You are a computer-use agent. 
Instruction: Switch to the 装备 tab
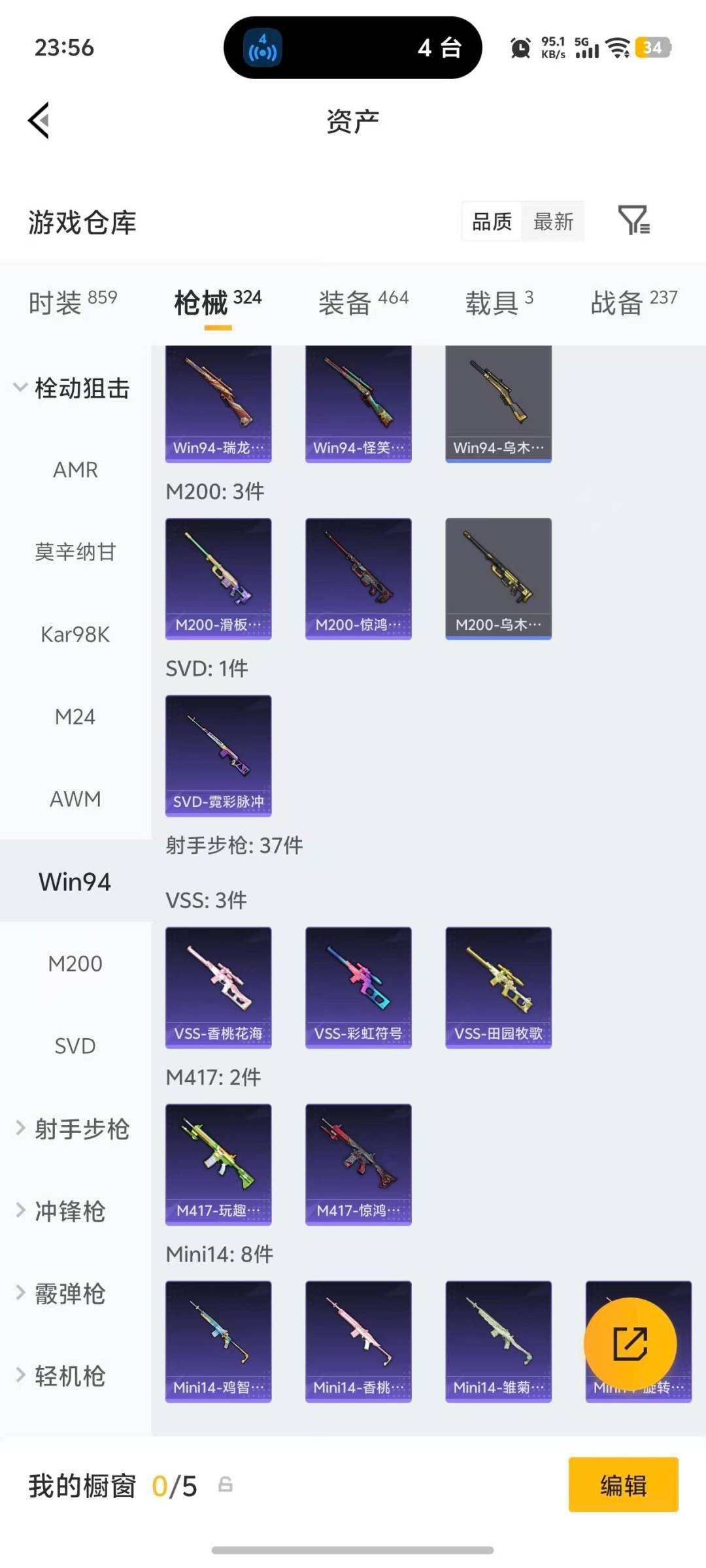pyautogui.click(x=363, y=302)
